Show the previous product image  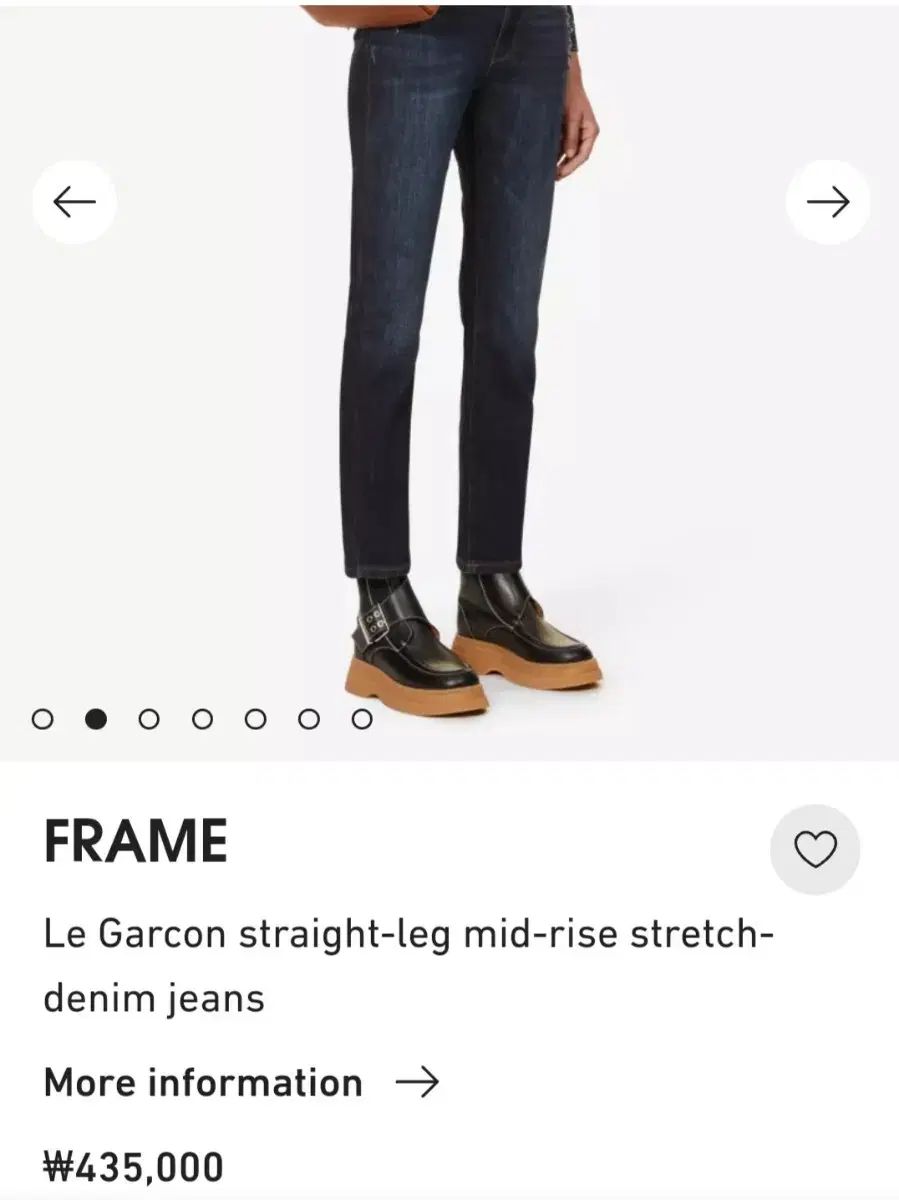coord(74,202)
